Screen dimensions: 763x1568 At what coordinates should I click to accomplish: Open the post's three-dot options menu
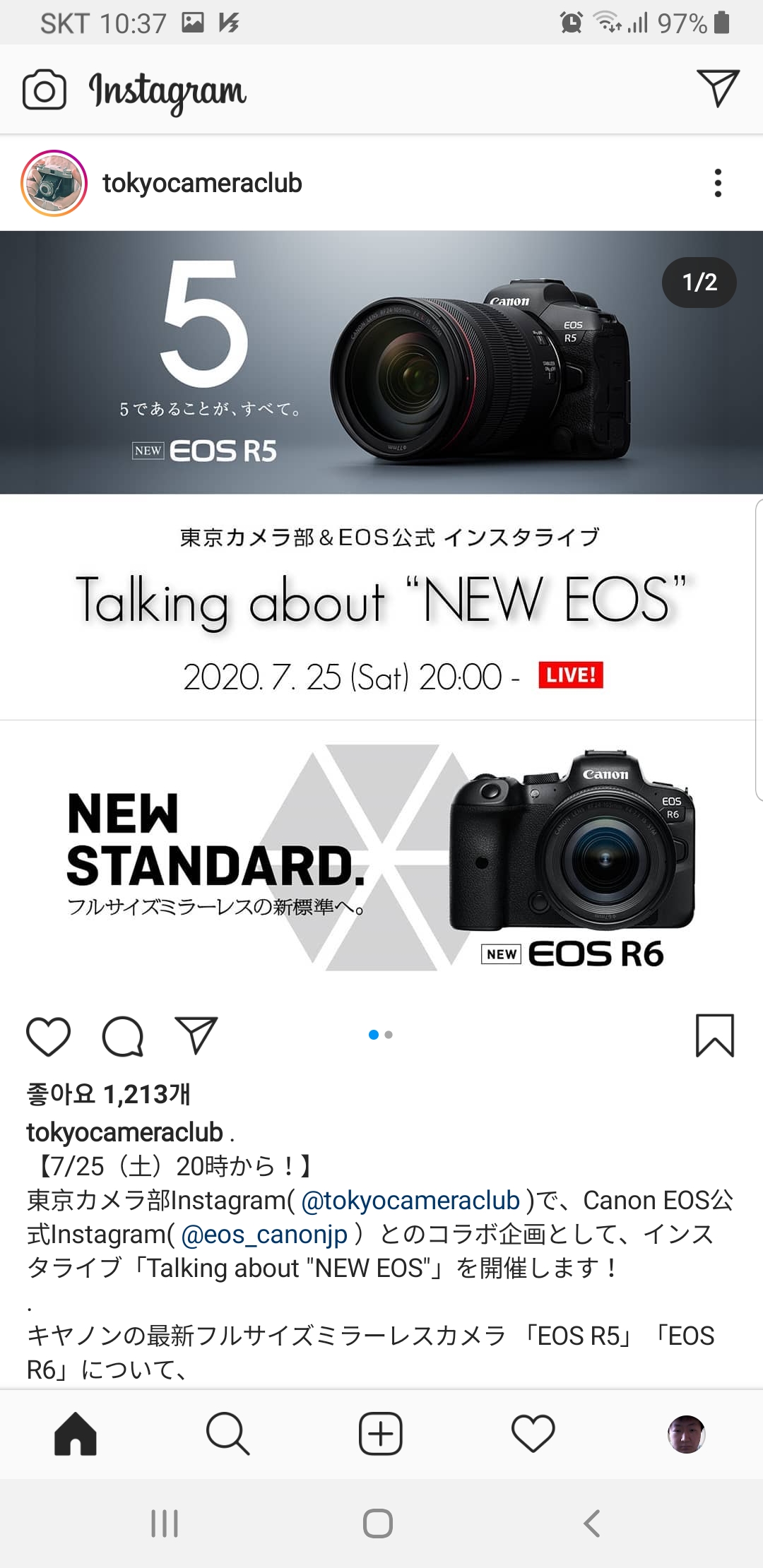718,183
